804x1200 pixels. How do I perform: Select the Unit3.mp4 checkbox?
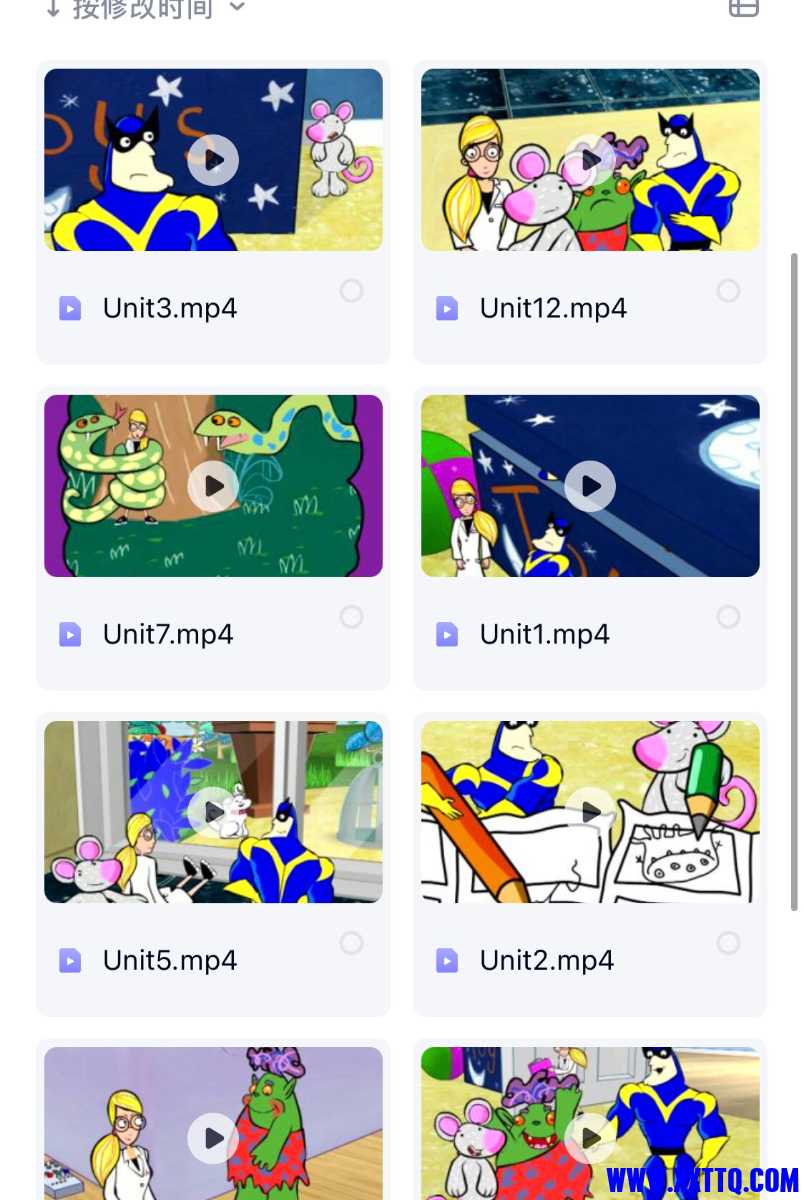click(x=351, y=291)
